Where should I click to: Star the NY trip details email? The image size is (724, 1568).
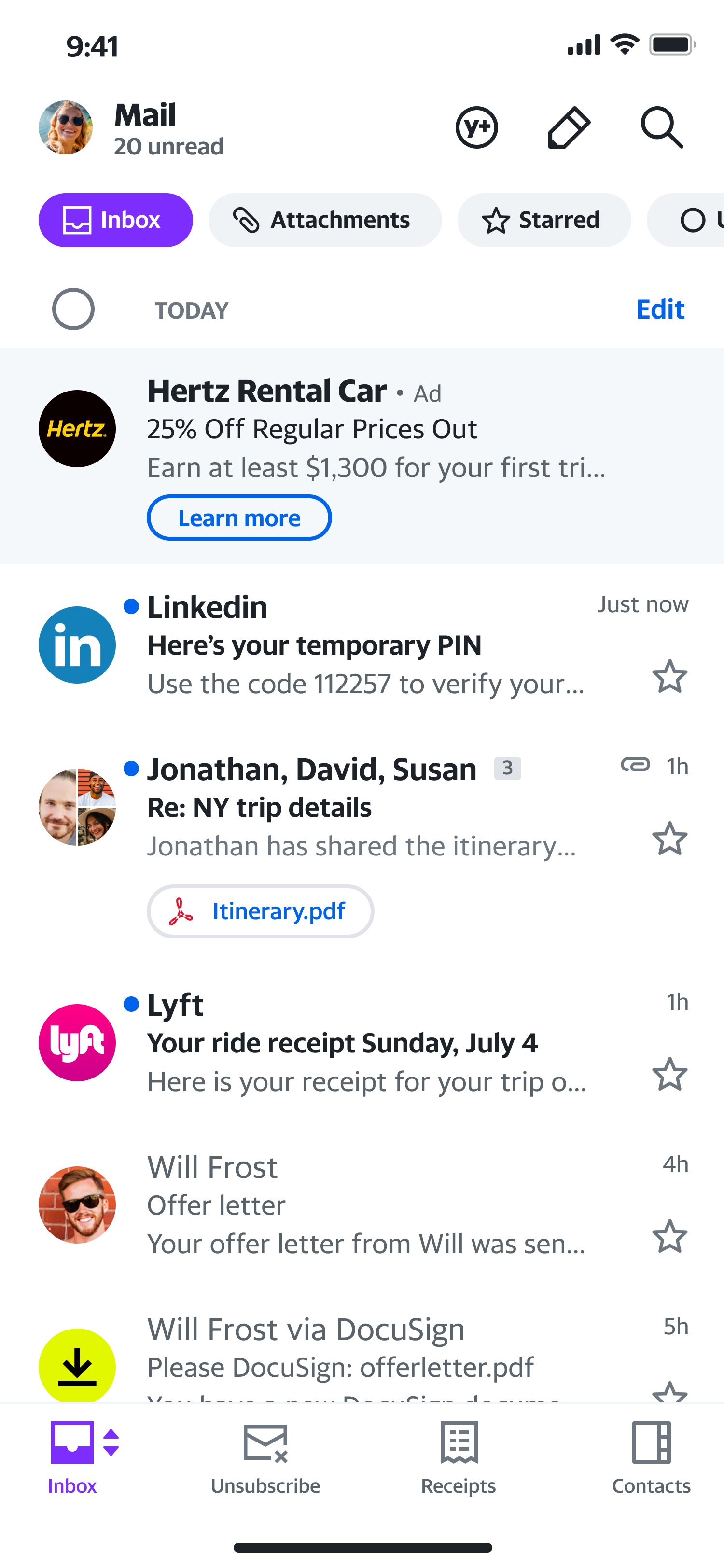(x=669, y=839)
